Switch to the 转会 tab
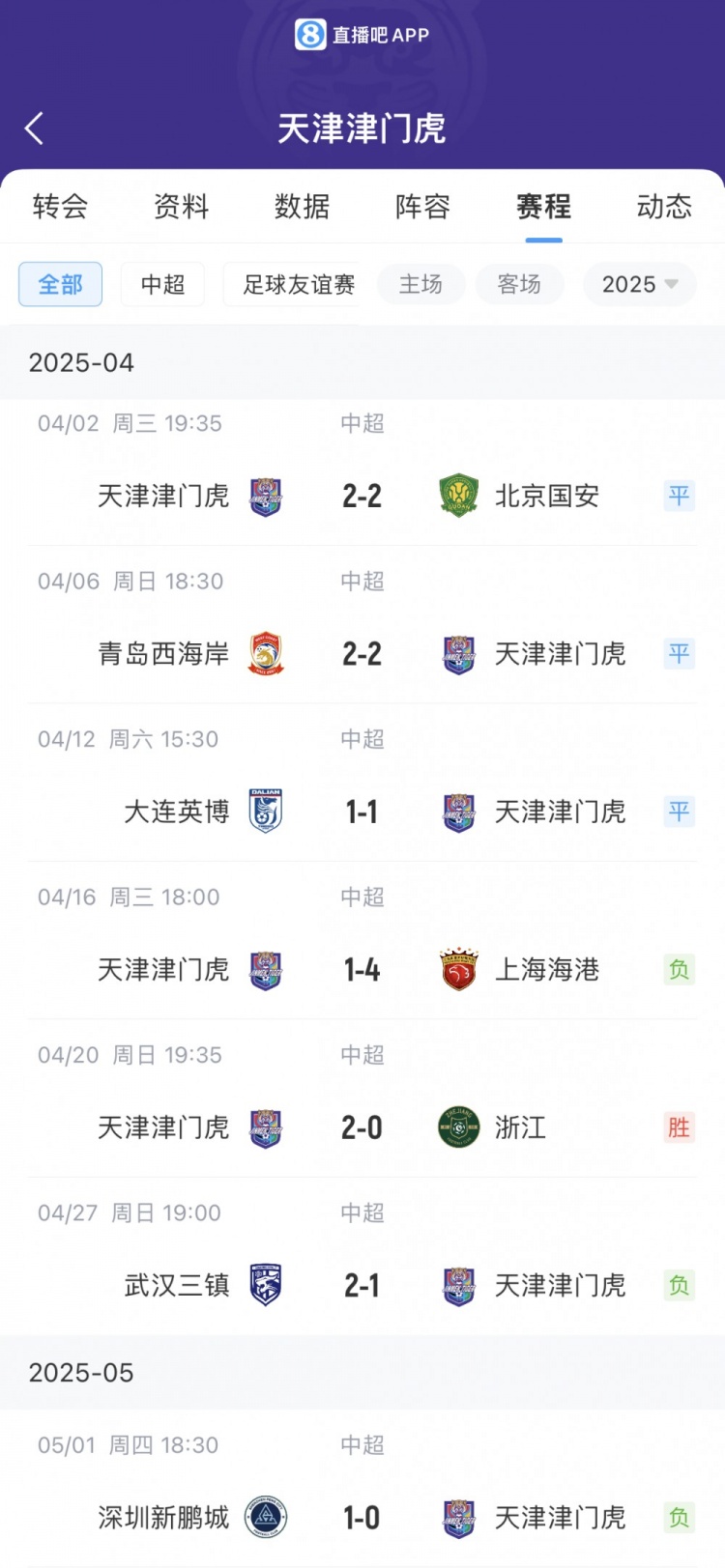Viewport: 725px width, 1568px height. (x=60, y=207)
